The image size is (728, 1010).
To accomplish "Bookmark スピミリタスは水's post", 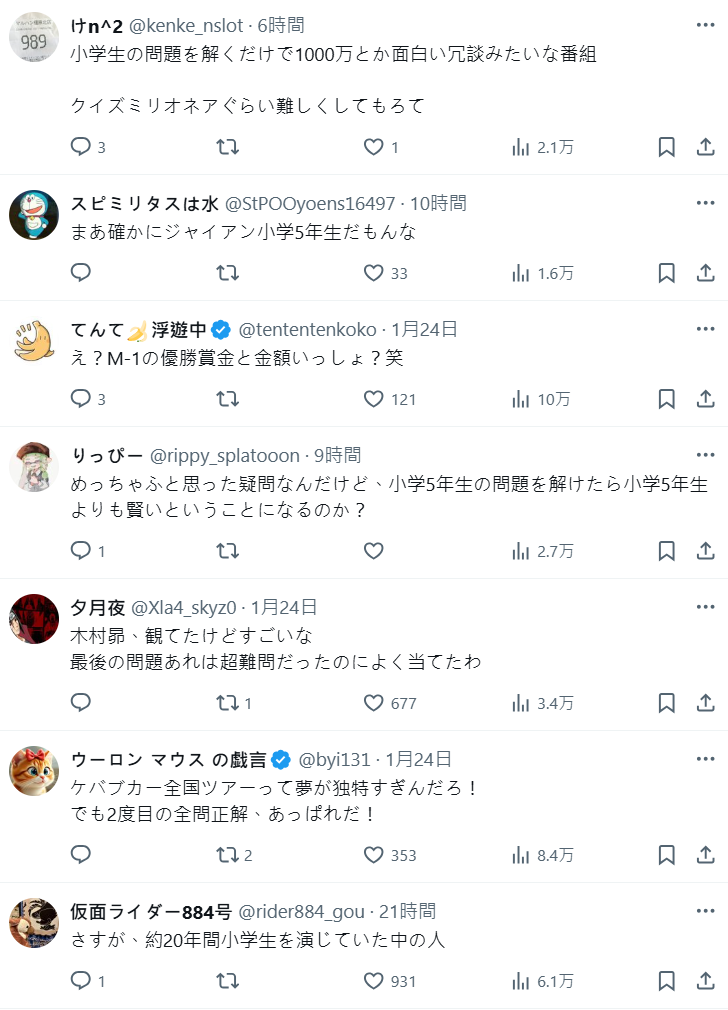I will click(667, 273).
